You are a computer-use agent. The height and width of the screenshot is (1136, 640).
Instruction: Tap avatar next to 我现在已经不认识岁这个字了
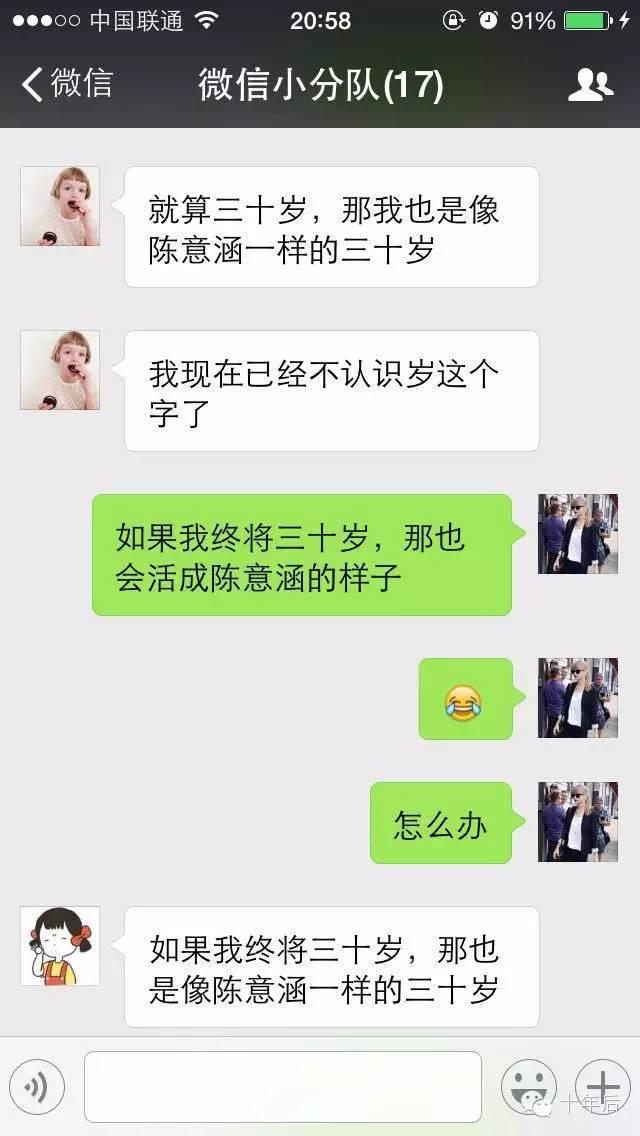(x=60, y=370)
